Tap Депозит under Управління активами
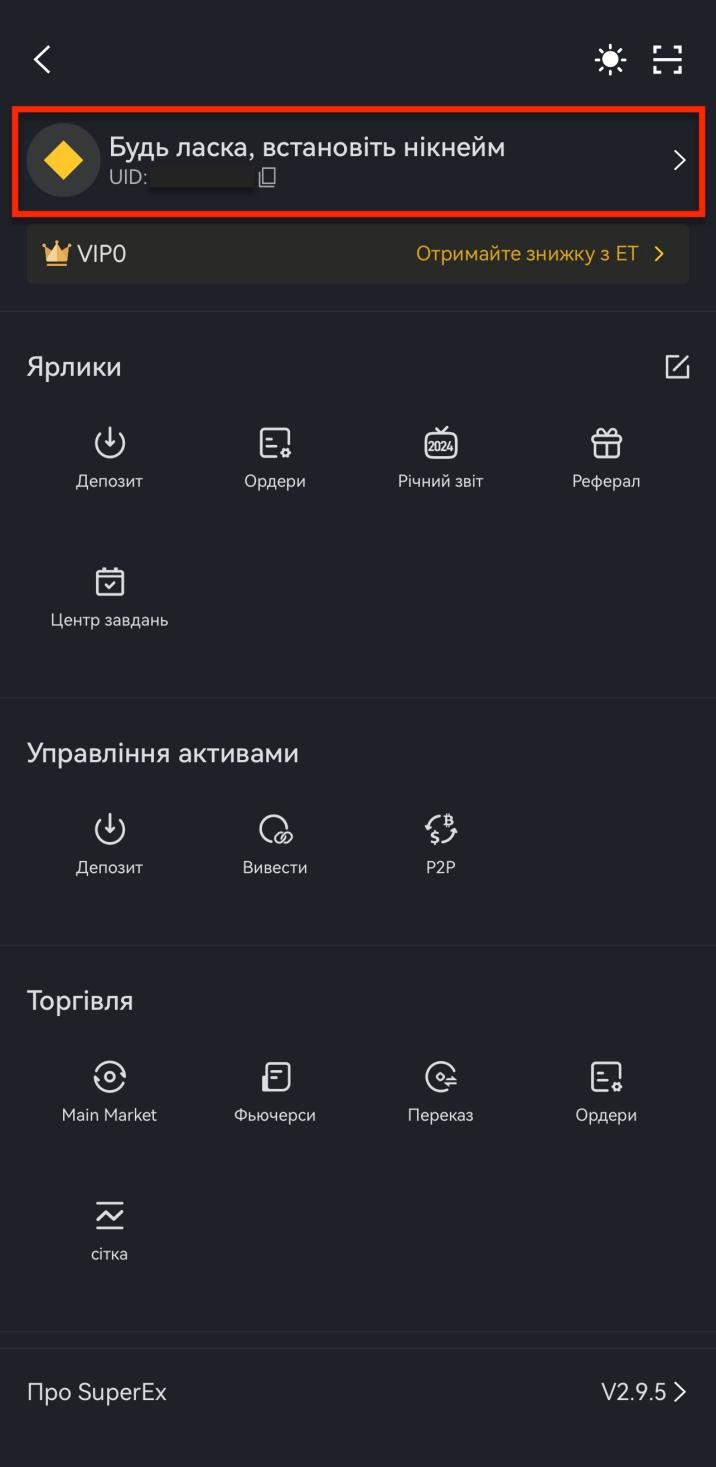Screen dimensions: 716x1467 (x=109, y=845)
